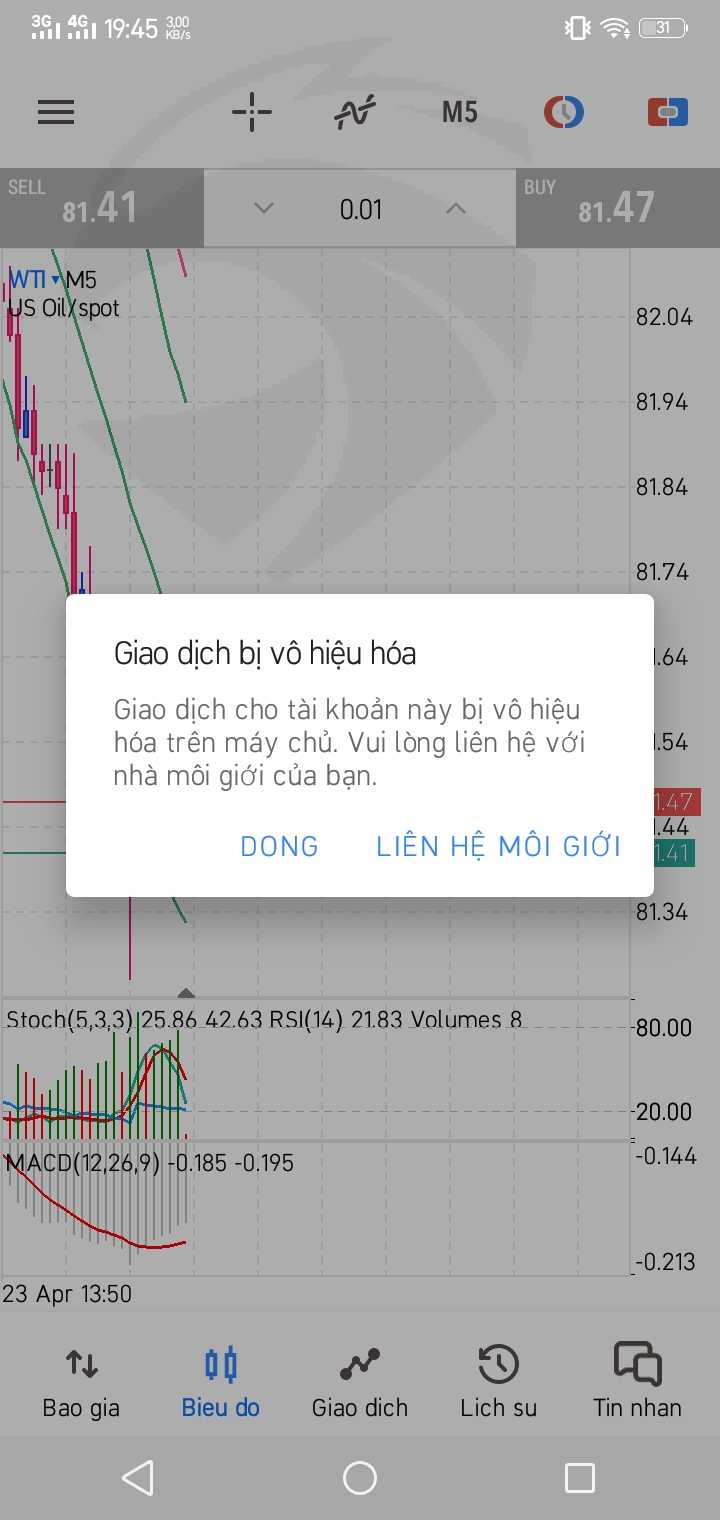Open the new order icon
Image resolution: width=720 pixels, height=1520 pixels.
point(668,112)
